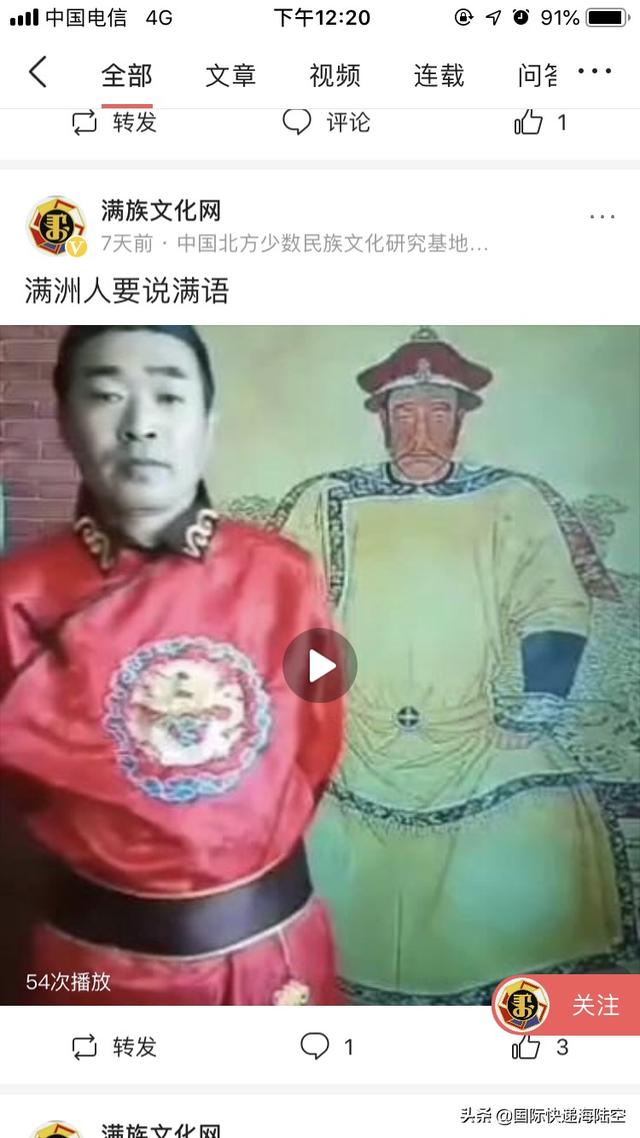
Task: Switch to the 连载 tab
Action: point(439,75)
